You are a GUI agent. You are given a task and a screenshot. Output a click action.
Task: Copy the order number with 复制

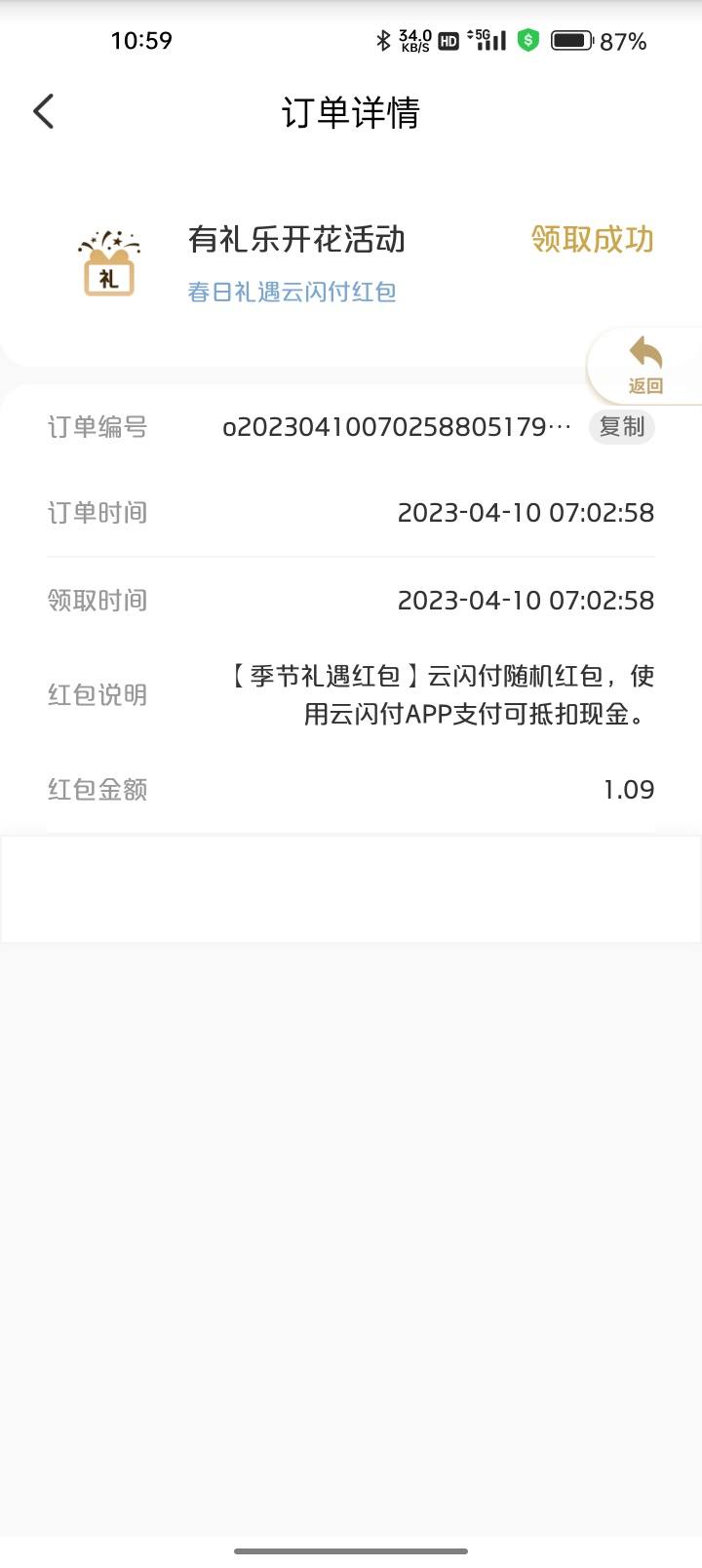pyautogui.click(x=622, y=427)
